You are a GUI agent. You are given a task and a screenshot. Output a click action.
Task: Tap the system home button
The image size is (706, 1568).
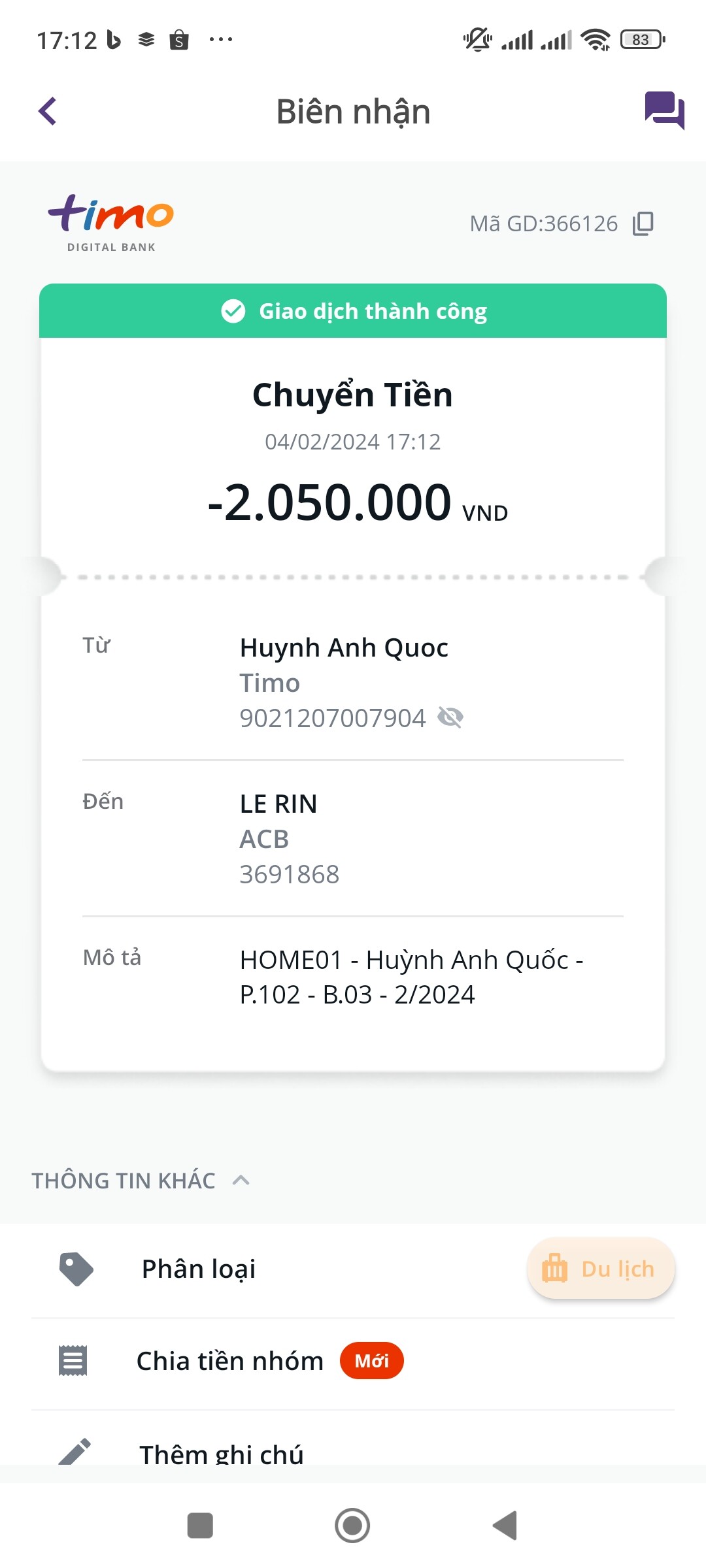coord(352,1526)
